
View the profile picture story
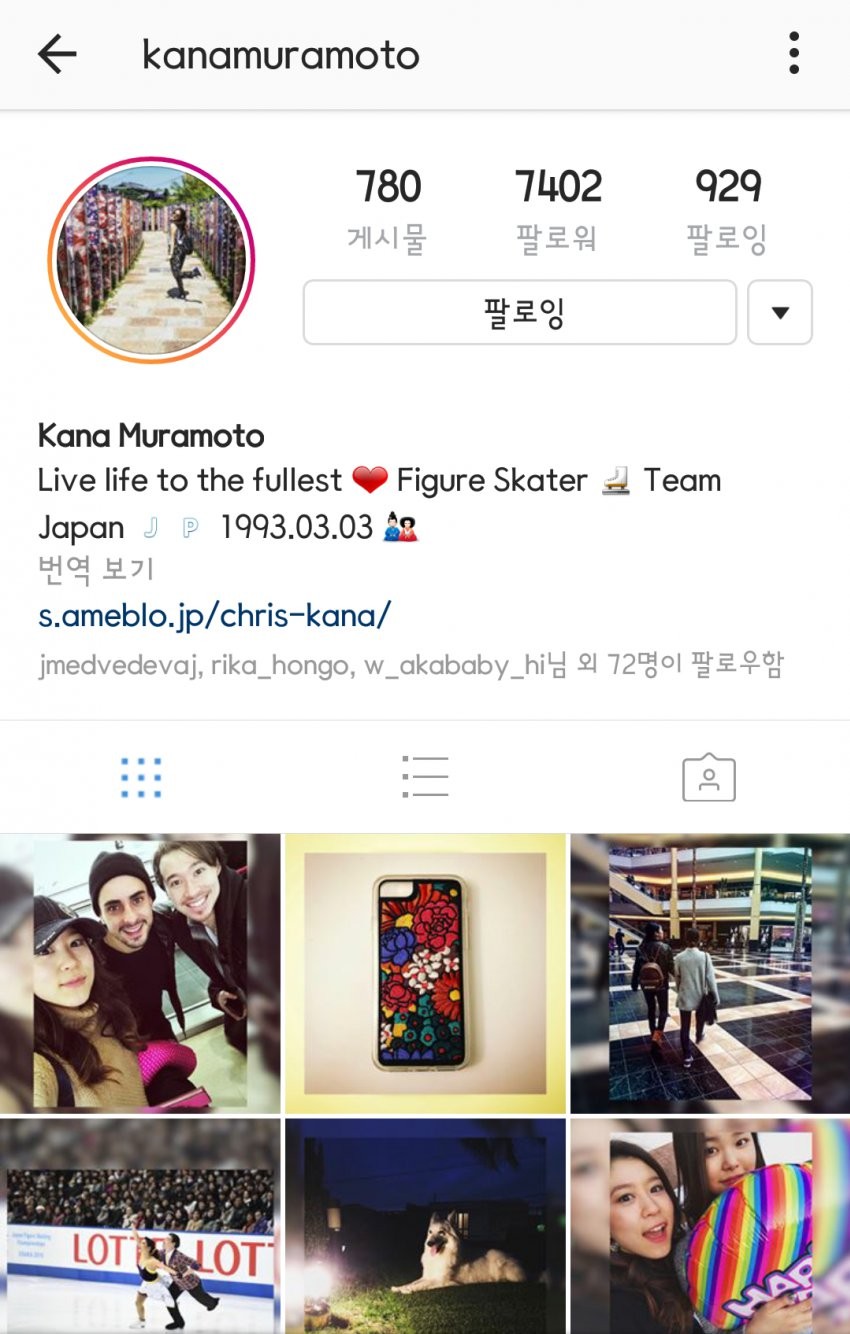tap(151, 260)
